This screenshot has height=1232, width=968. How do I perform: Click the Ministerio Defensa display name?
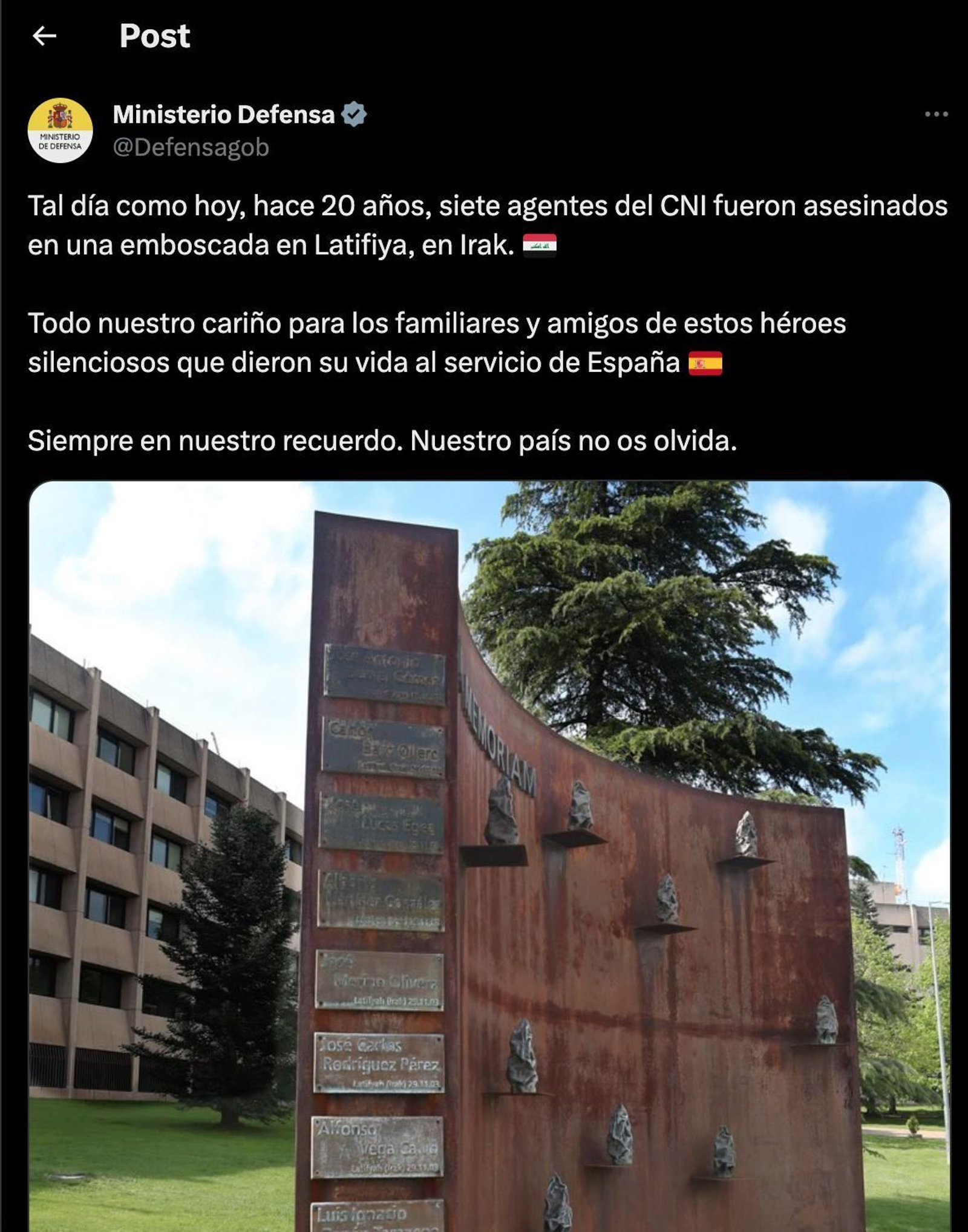click(x=226, y=114)
